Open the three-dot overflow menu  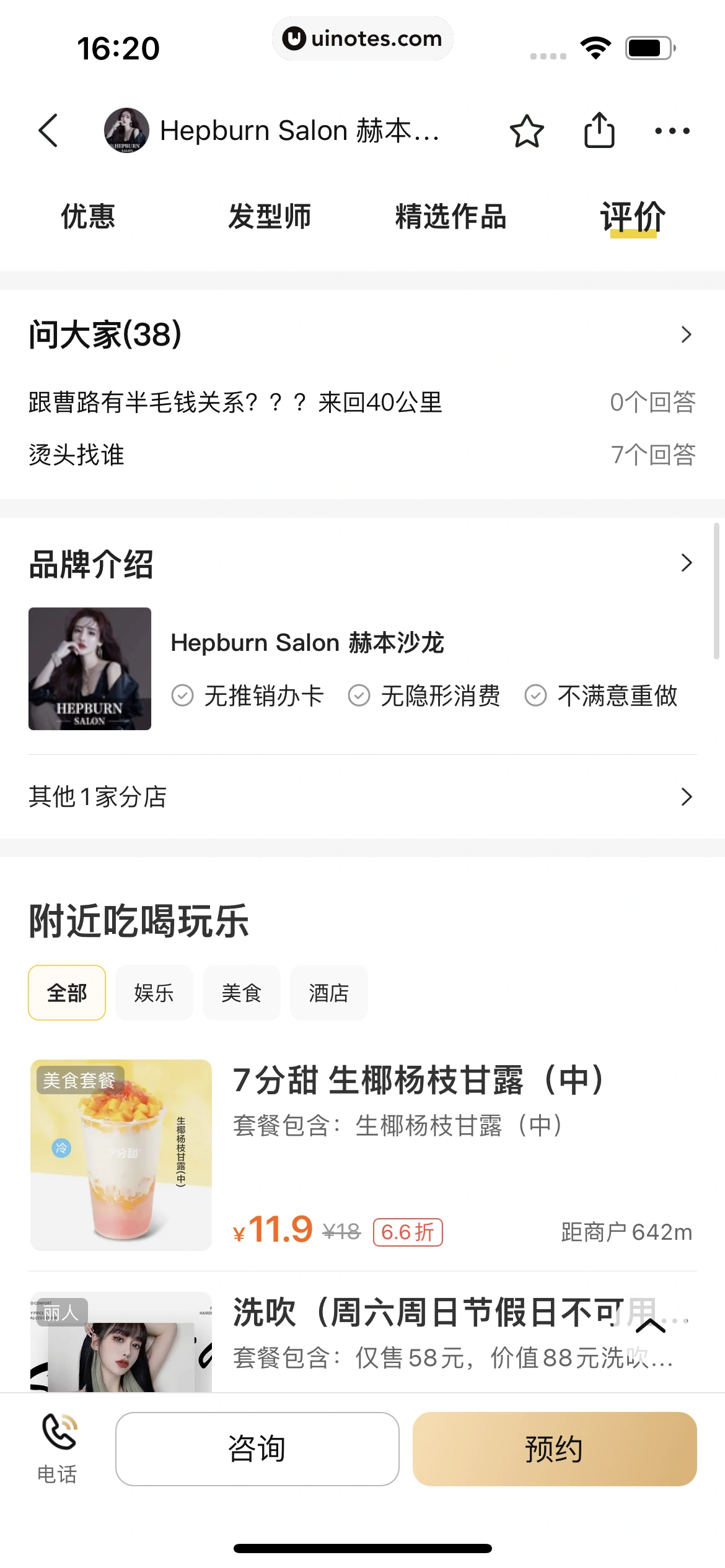(672, 131)
